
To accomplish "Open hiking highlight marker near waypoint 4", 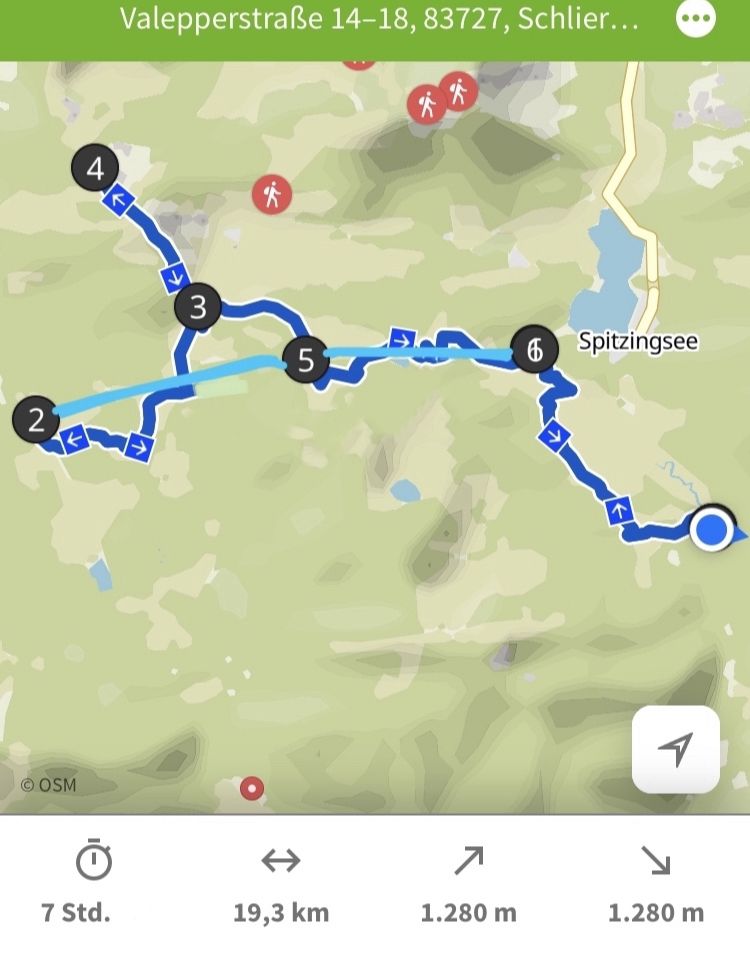I will pyautogui.click(x=272, y=194).
